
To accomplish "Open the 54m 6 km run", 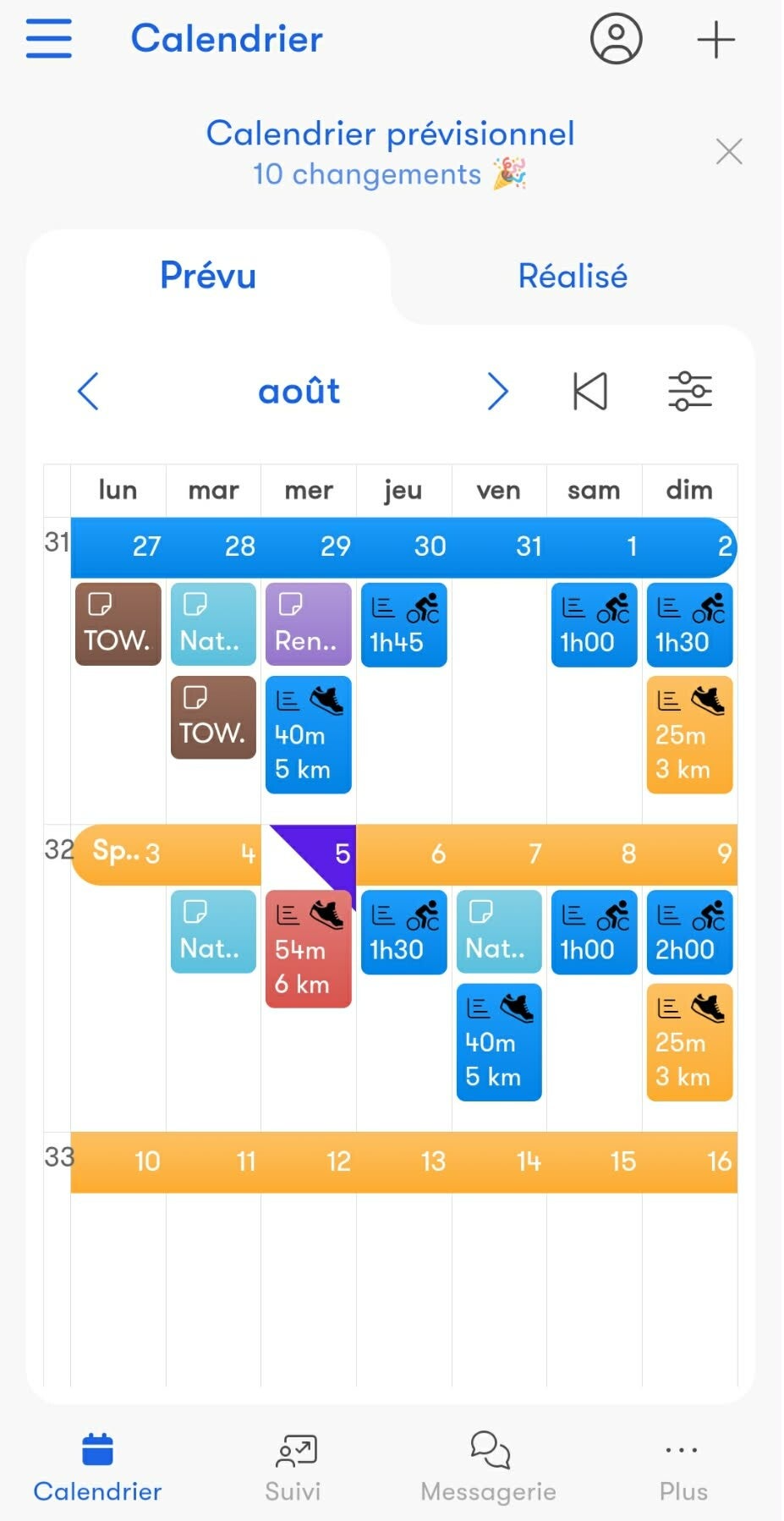I will [x=308, y=949].
